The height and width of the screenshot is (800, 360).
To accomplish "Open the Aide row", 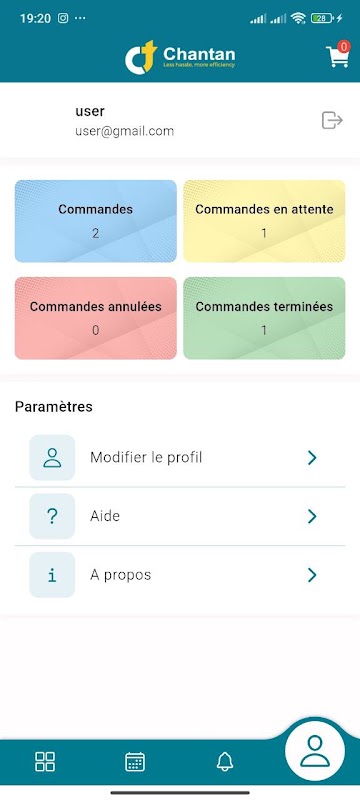I will pyautogui.click(x=180, y=516).
